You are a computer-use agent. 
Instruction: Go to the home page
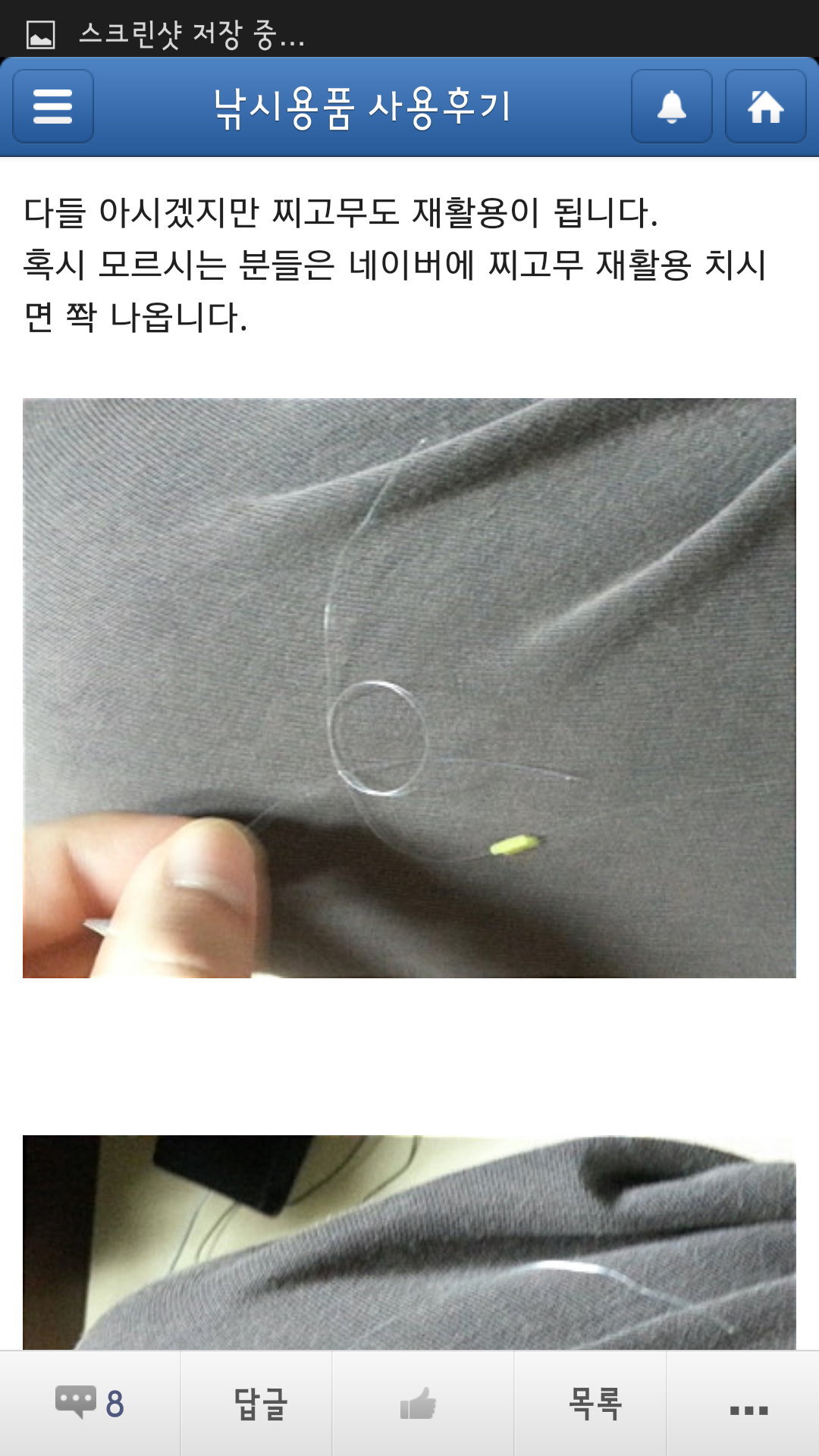coord(765,106)
